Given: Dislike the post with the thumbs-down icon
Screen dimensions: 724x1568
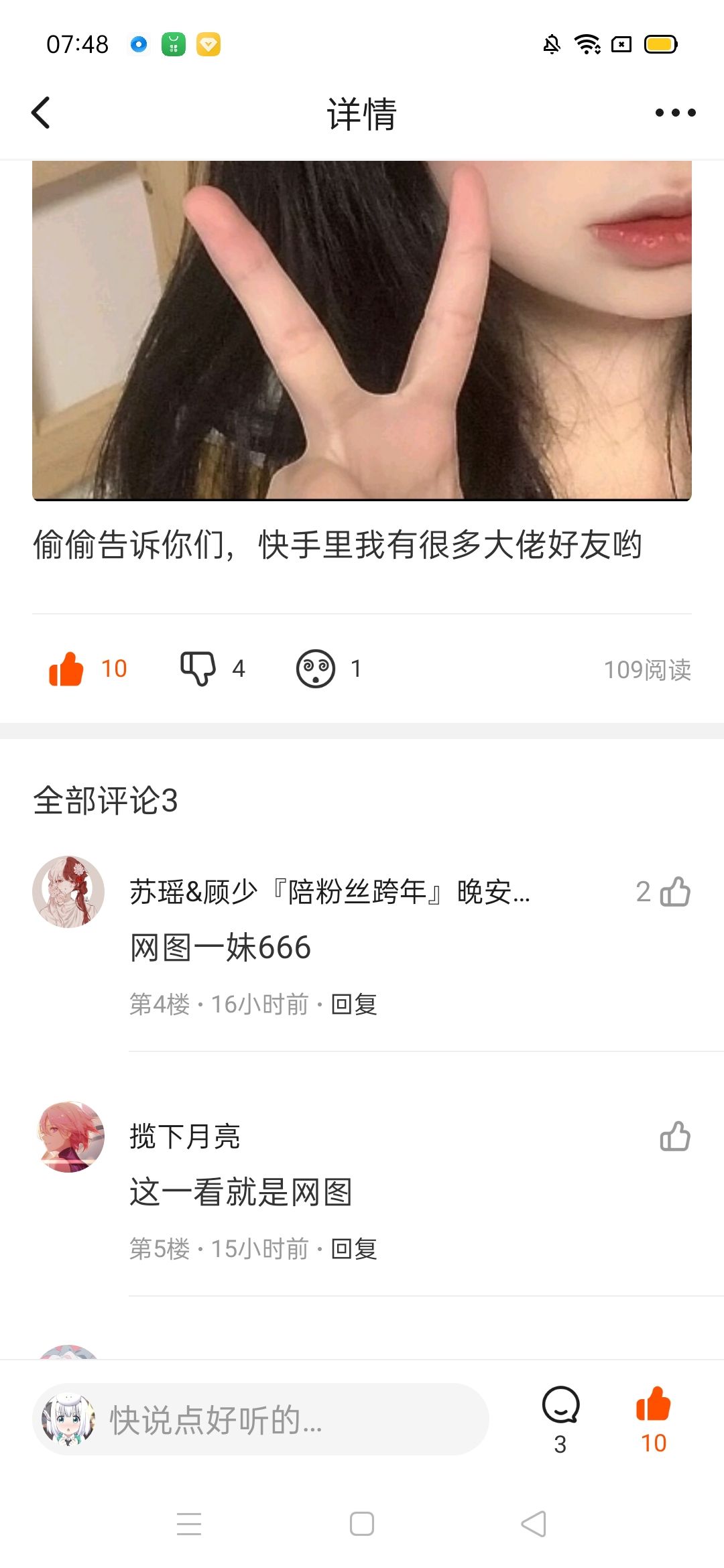Looking at the screenshot, I should coord(198,669).
